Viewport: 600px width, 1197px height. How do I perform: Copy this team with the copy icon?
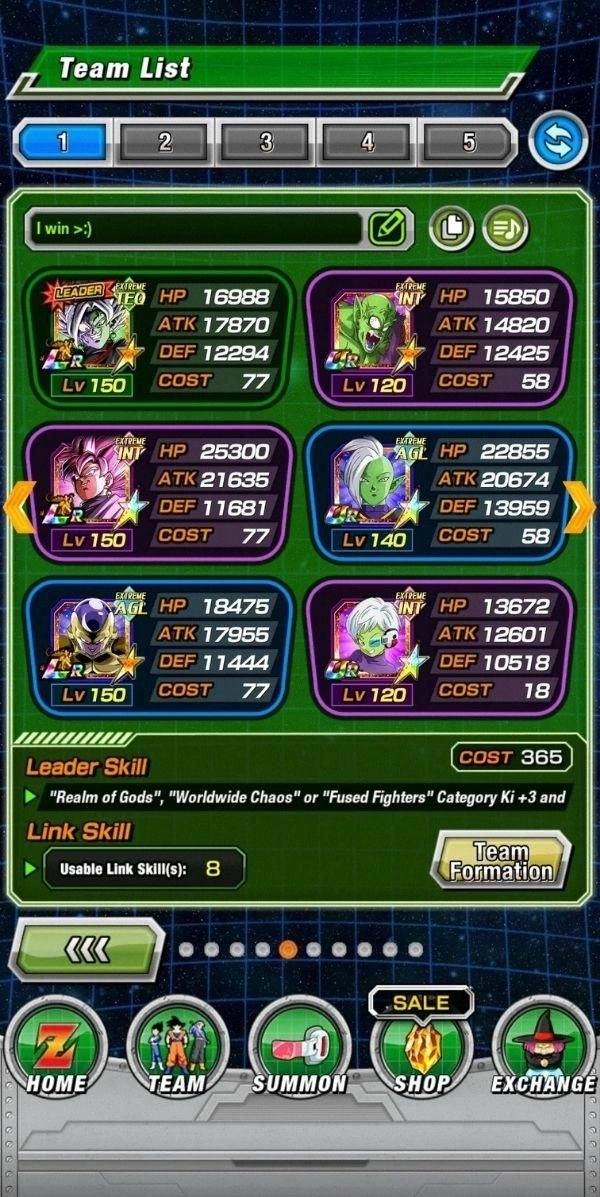451,227
